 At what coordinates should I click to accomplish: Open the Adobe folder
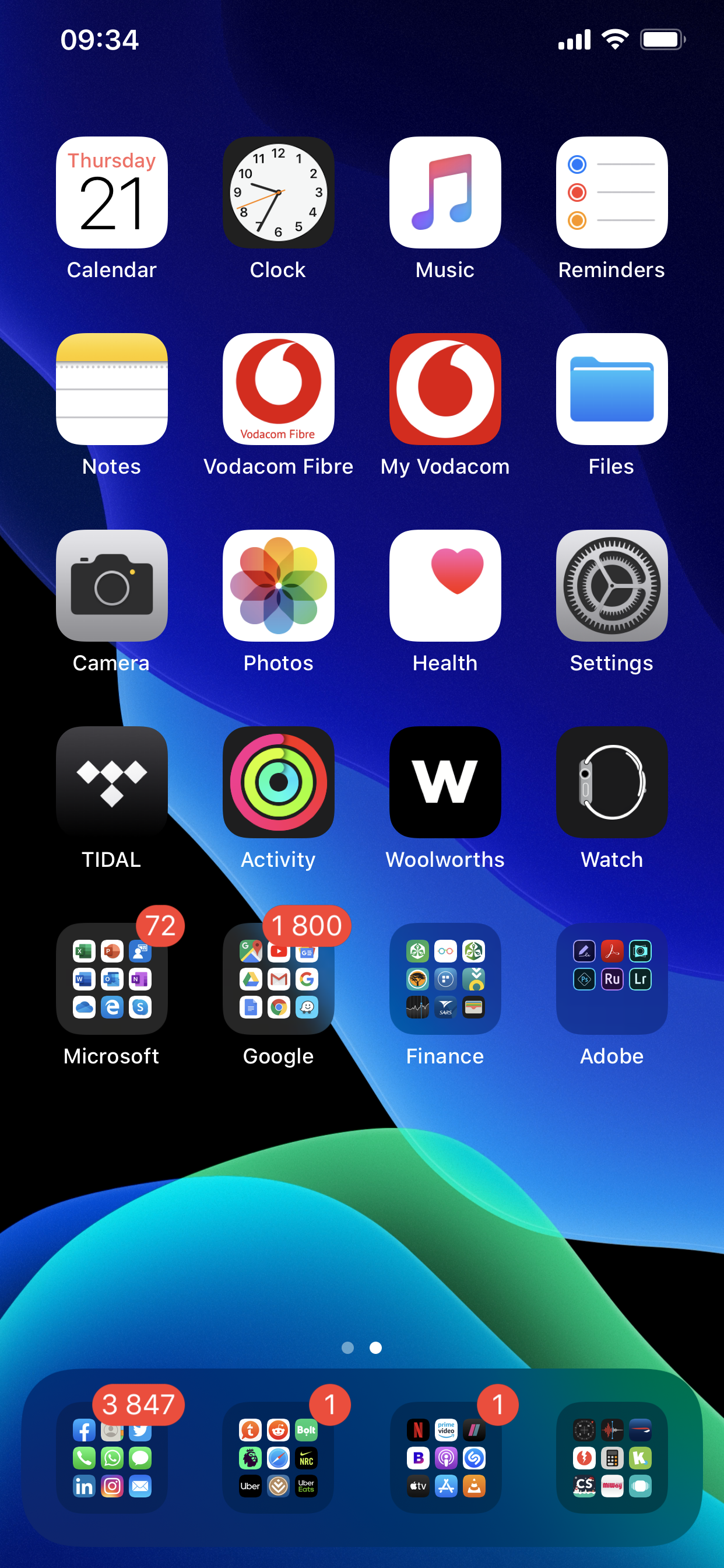[611, 979]
